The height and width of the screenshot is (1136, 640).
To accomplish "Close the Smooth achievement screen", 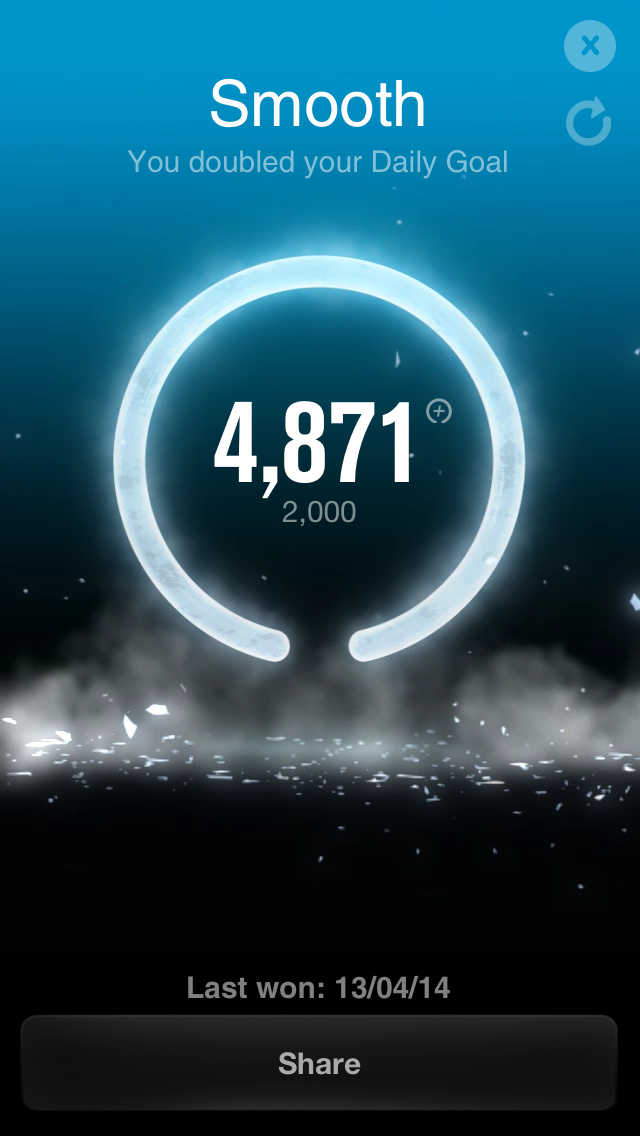I will tap(590, 45).
